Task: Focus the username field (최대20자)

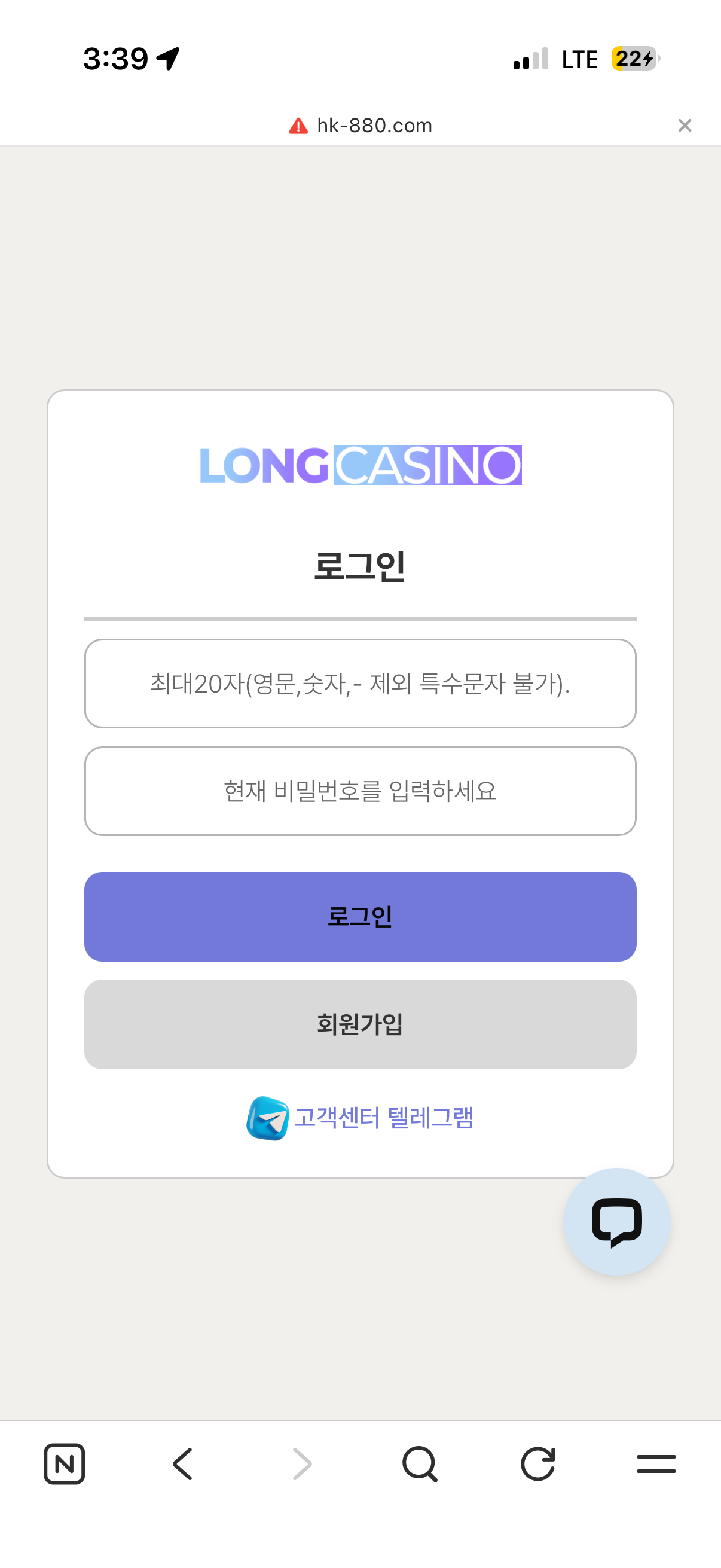Action: [x=360, y=683]
